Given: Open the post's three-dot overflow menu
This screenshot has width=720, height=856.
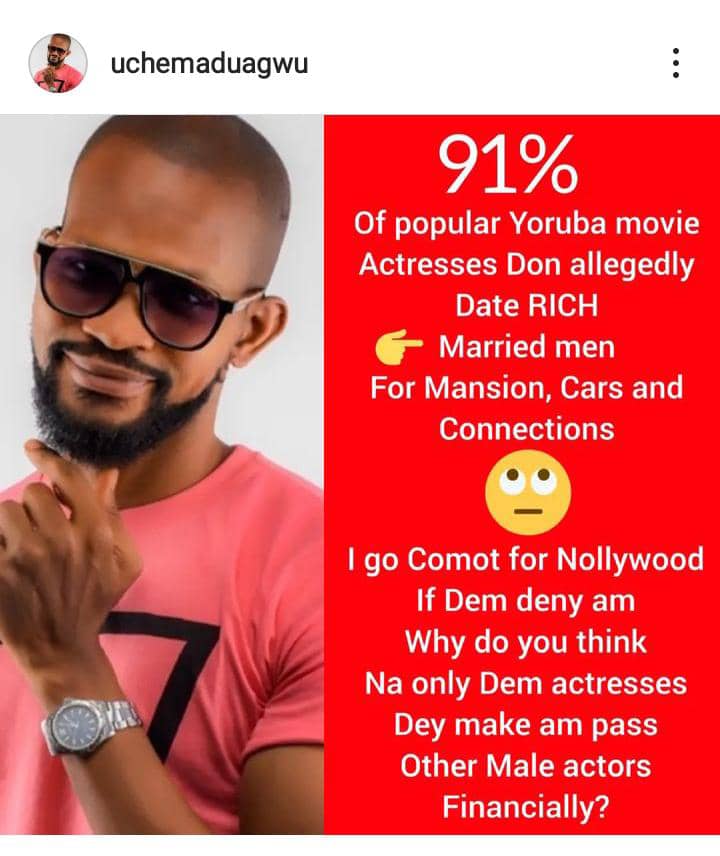Looking at the screenshot, I should tap(677, 65).
